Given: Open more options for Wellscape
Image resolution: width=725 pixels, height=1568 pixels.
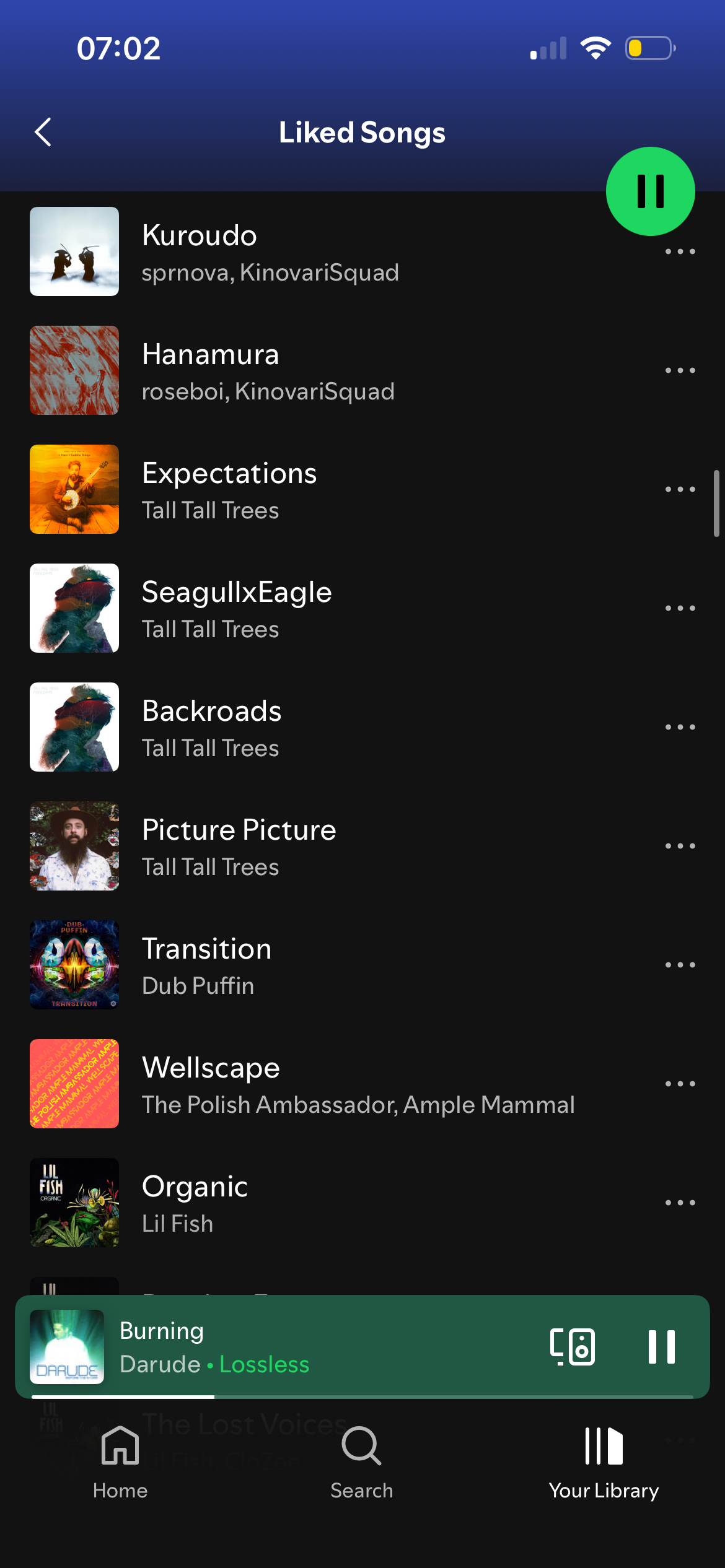Looking at the screenshot, I should pyautogui.click(x=680, y=1084).
